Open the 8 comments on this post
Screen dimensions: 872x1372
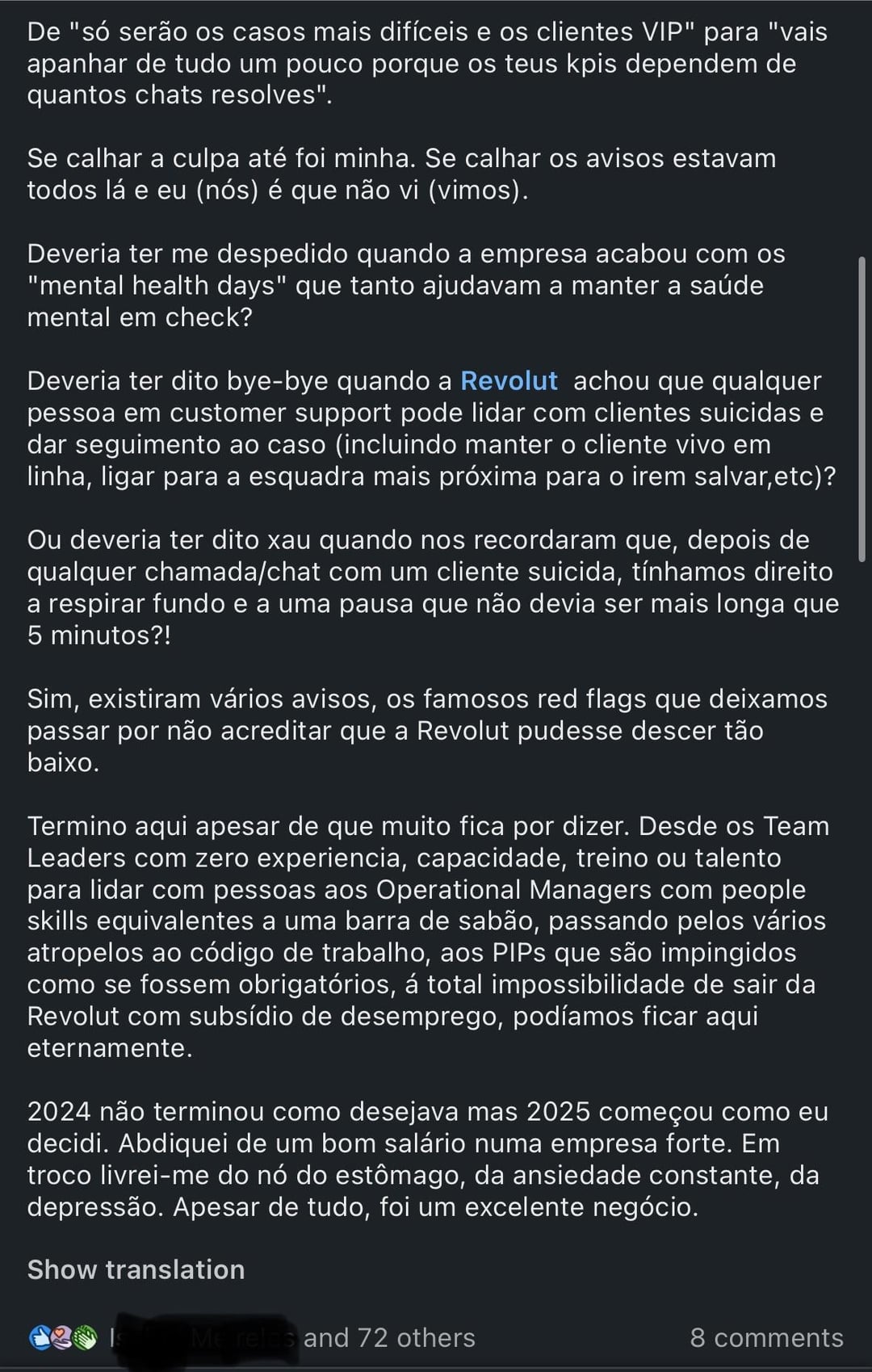766,1337
